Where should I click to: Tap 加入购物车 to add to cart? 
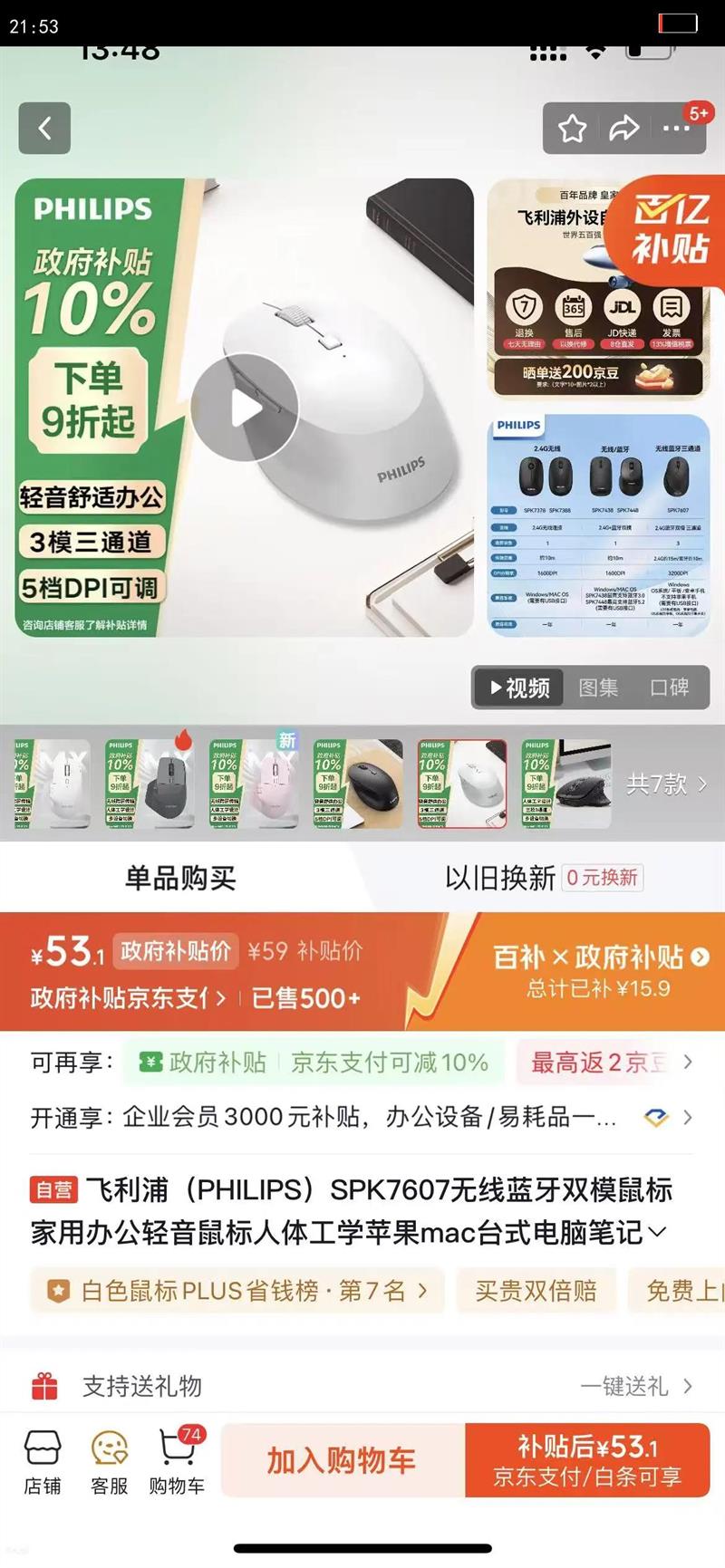pos(342,1460)
